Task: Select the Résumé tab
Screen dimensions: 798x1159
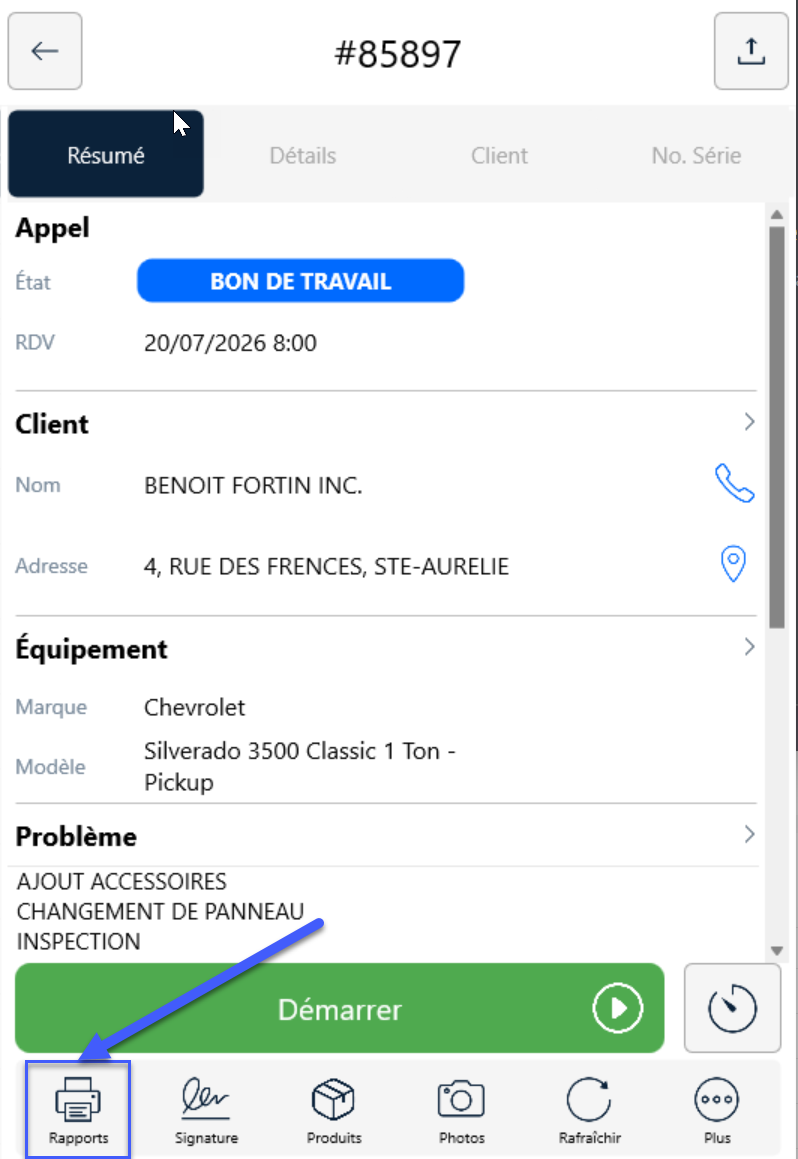Action: click(106, 154)
